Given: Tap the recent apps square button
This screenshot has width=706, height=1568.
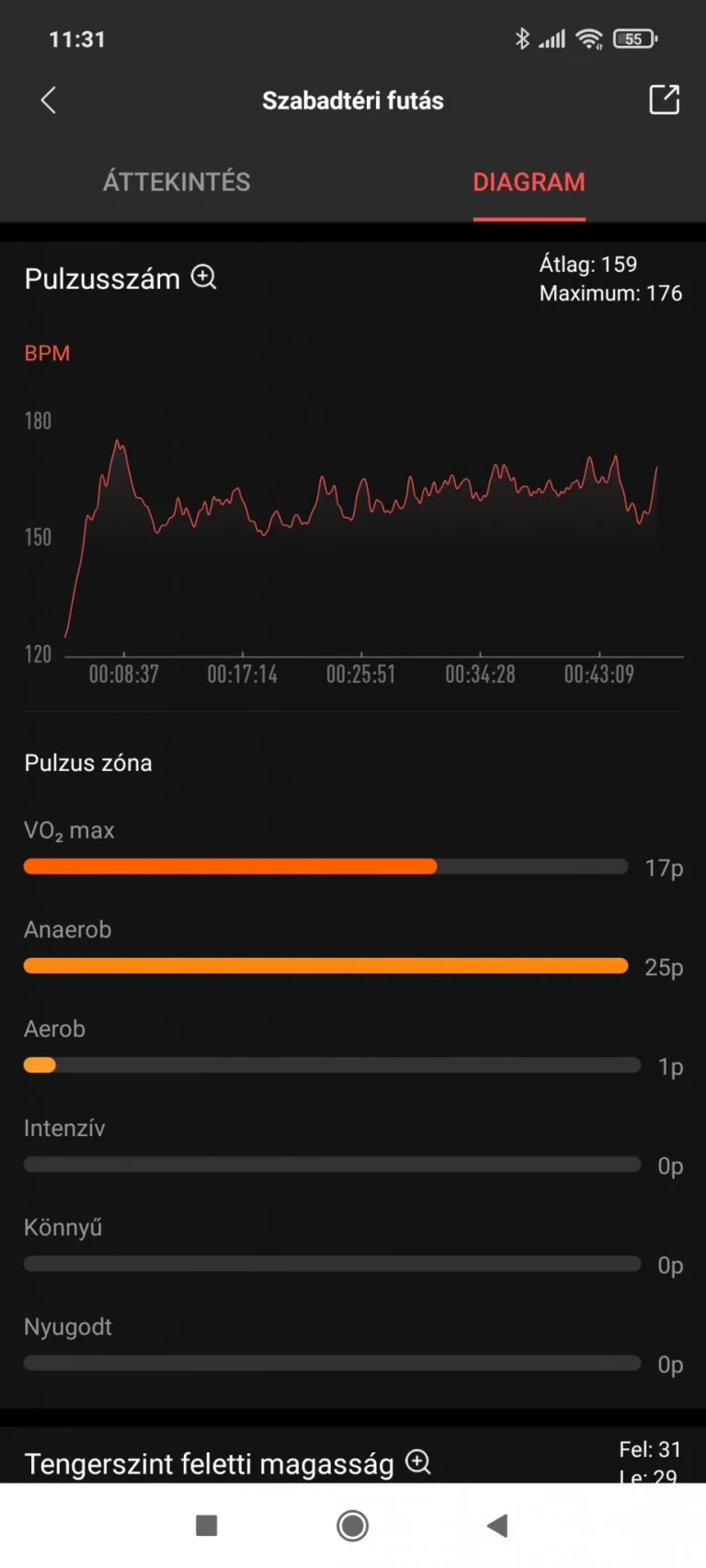Looking at the screenshot, I should pos(207,1525).
